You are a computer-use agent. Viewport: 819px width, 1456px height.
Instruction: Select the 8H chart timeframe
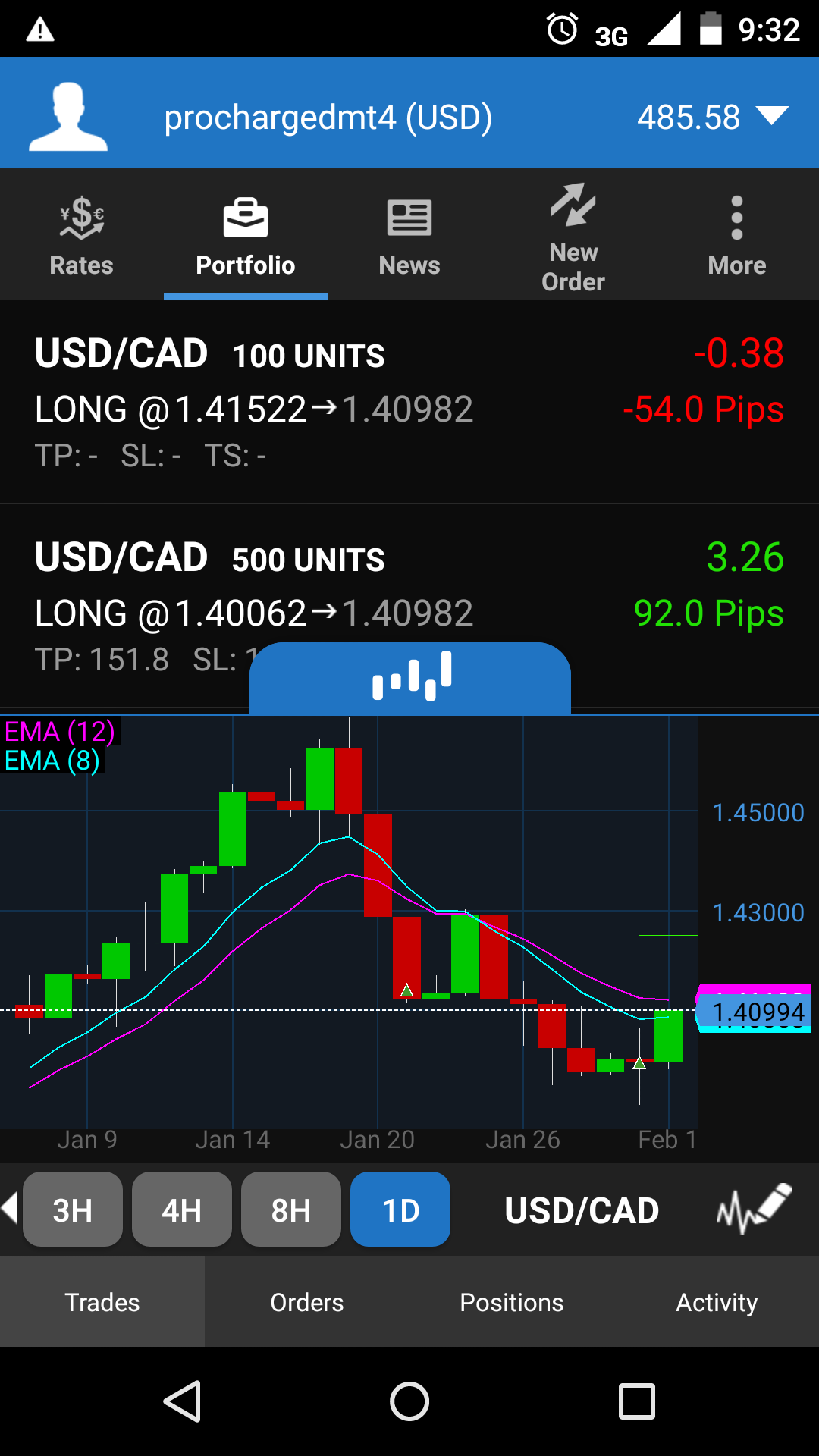(291, 1210)
